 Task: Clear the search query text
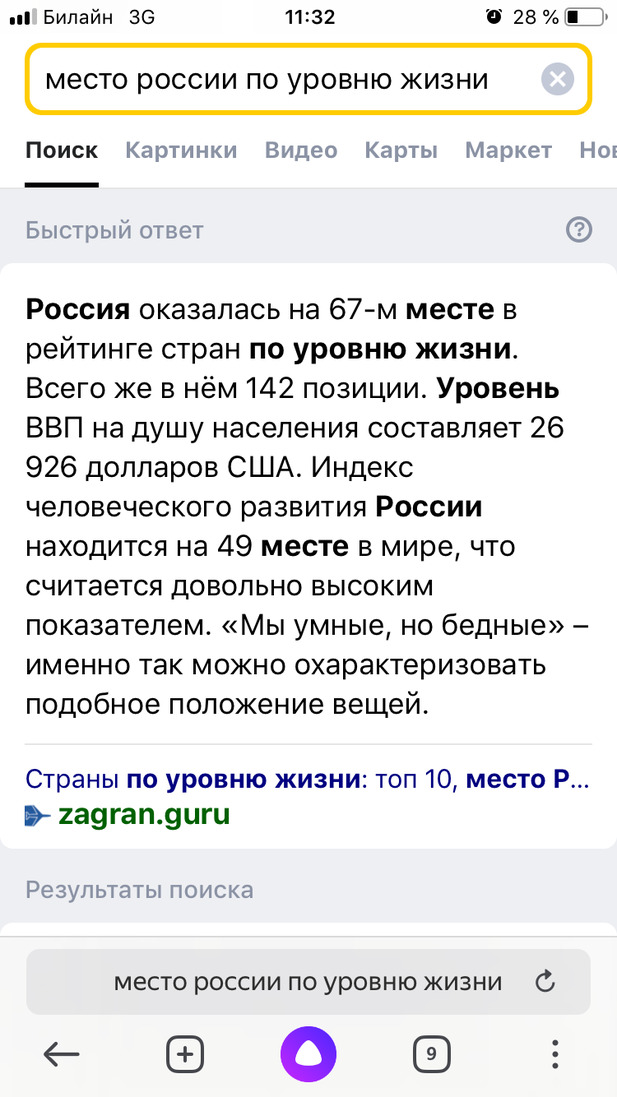coord(558,79)
